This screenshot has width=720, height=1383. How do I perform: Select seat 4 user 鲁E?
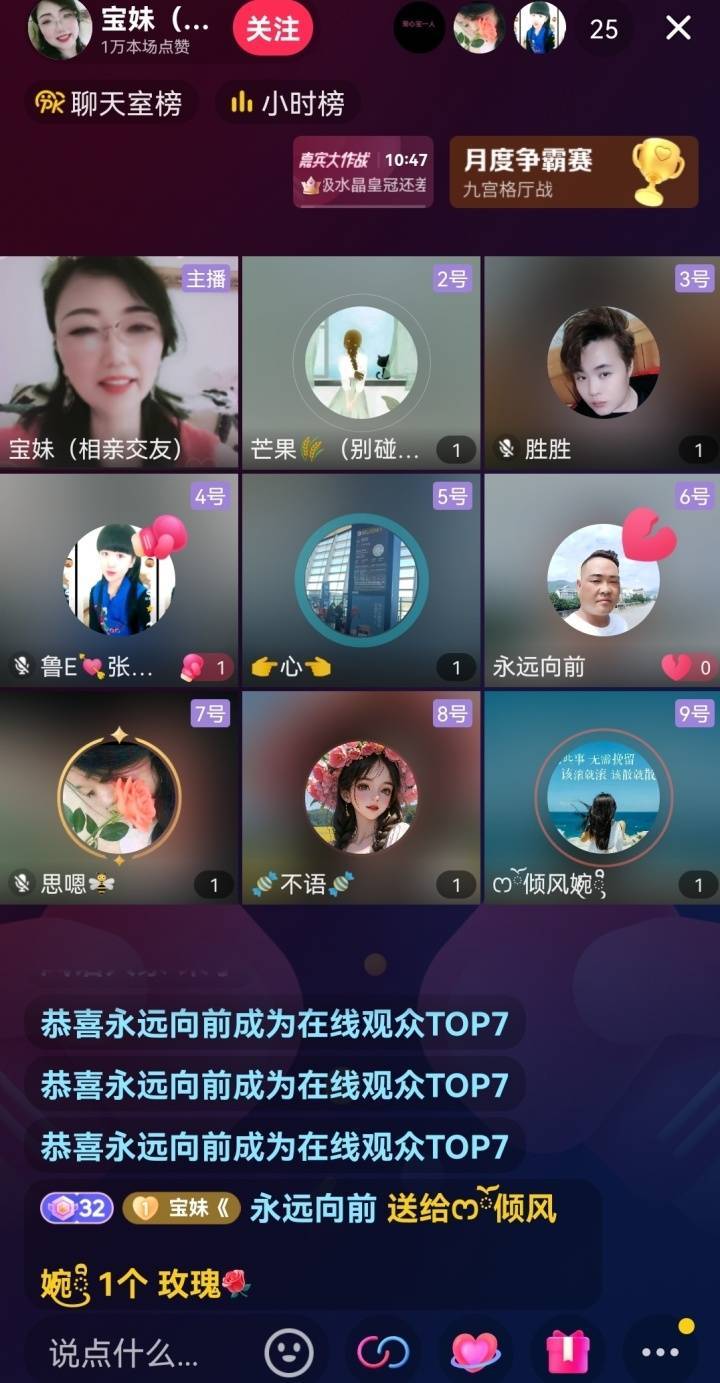point(119,580)
